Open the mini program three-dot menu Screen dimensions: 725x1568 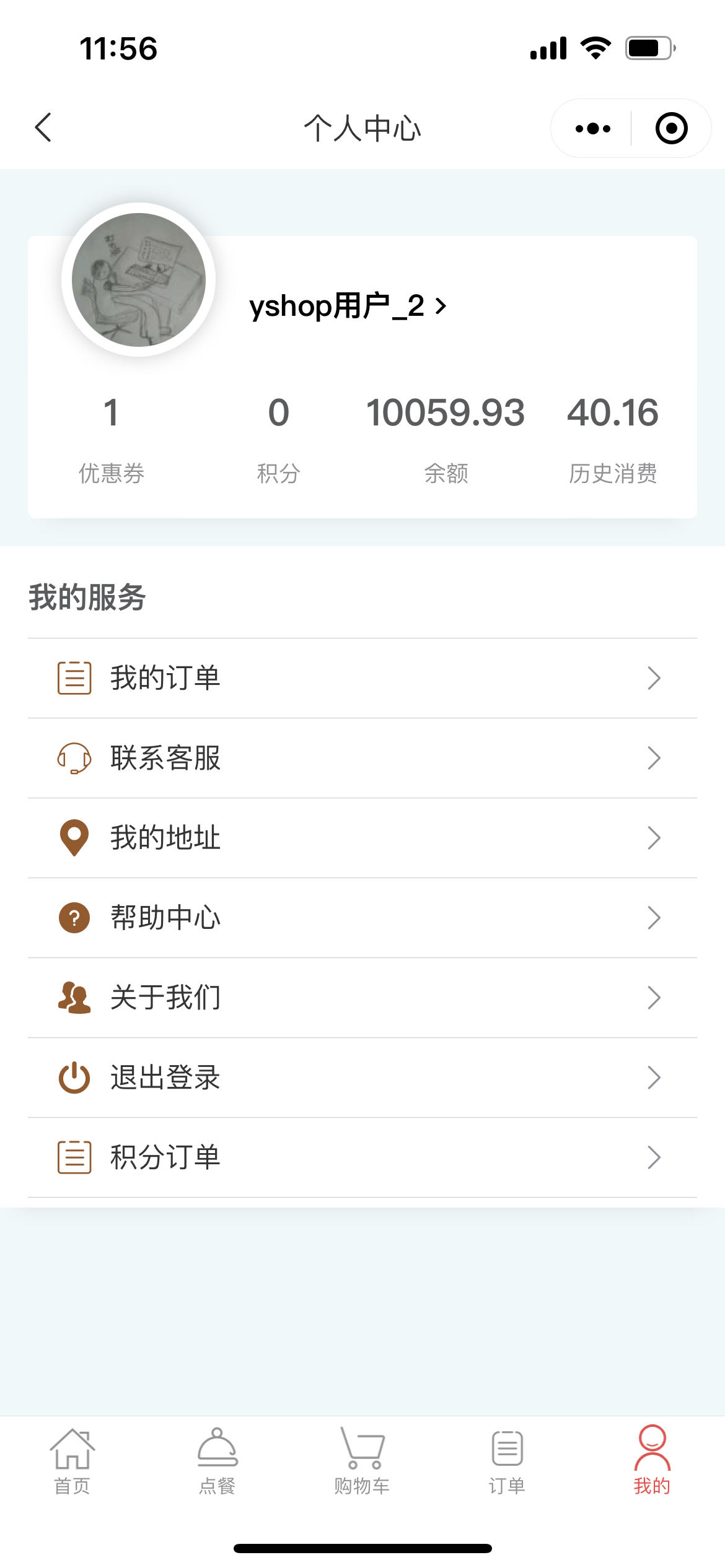click(592, 128)
